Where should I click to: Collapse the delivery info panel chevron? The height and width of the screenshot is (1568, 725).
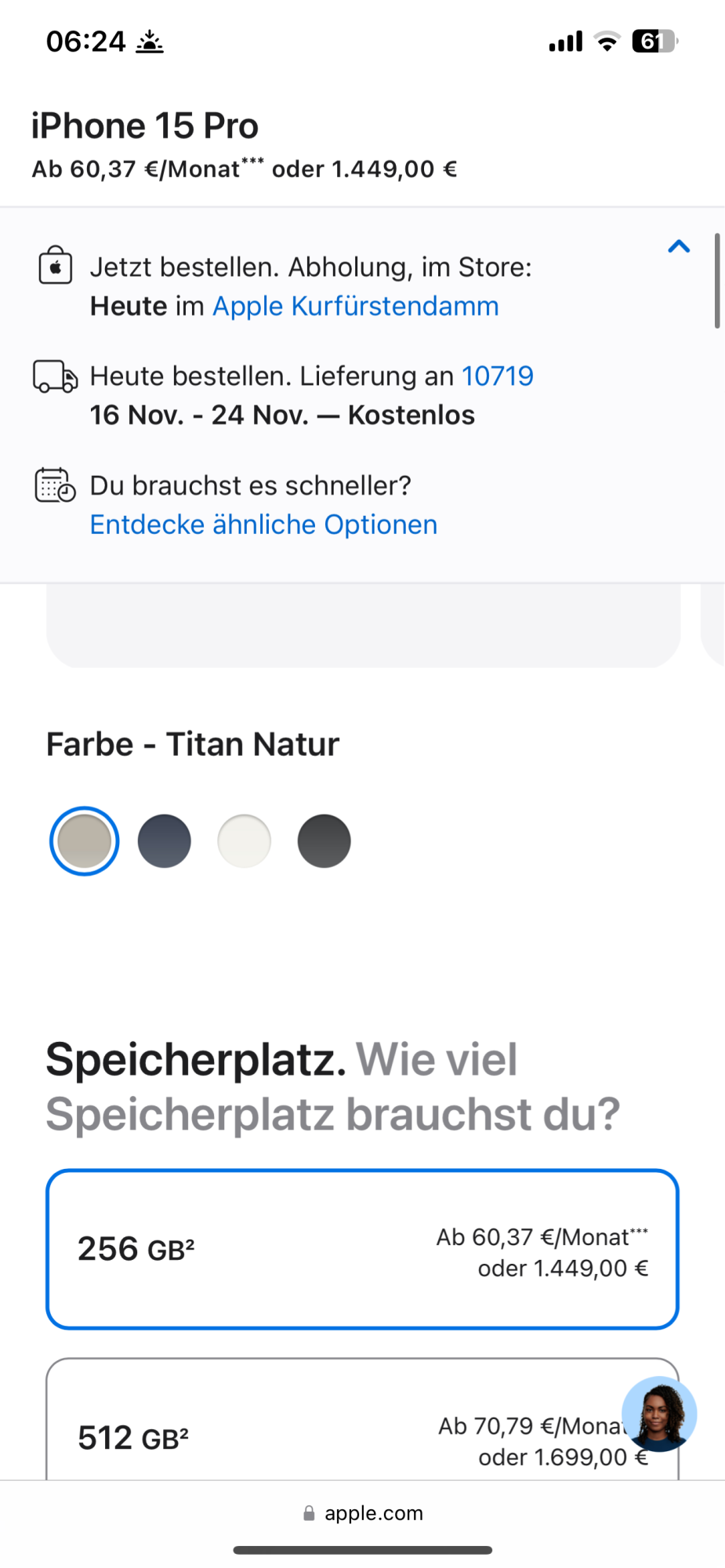click(x=679, y=246)
